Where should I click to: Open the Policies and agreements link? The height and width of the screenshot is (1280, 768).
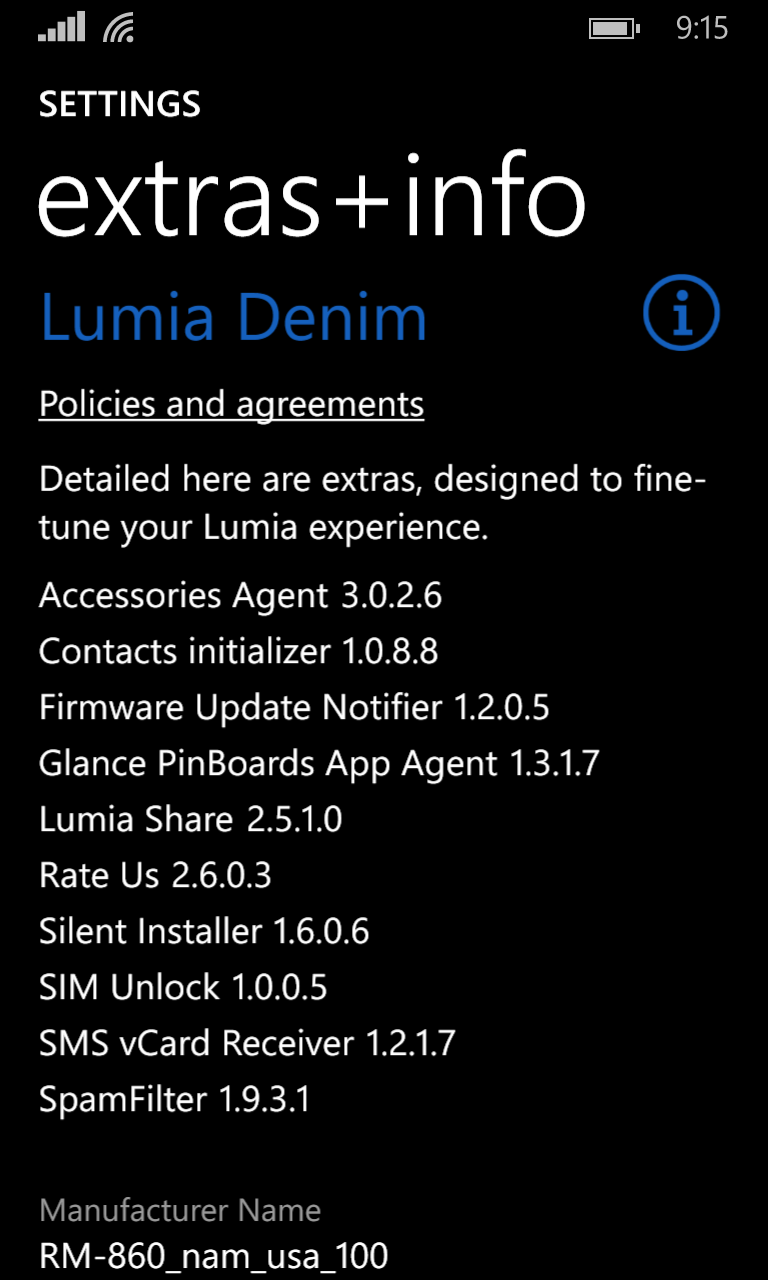[x=231, y=404]
